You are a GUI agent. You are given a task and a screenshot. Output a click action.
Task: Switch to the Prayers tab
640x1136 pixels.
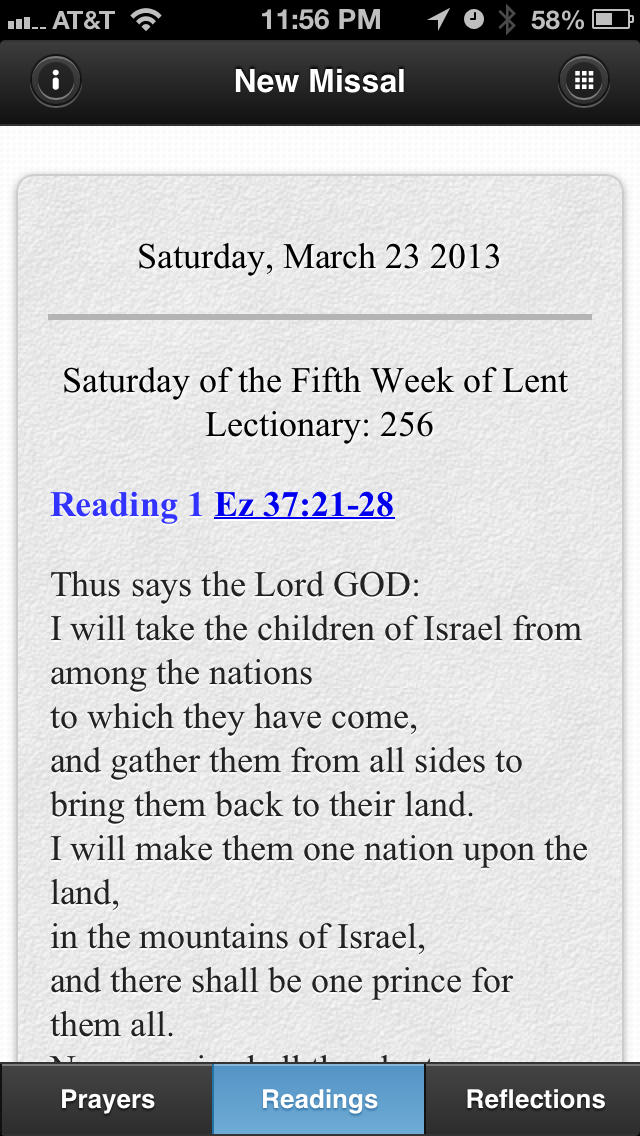pyautogui.click(x=107, y=1099)
